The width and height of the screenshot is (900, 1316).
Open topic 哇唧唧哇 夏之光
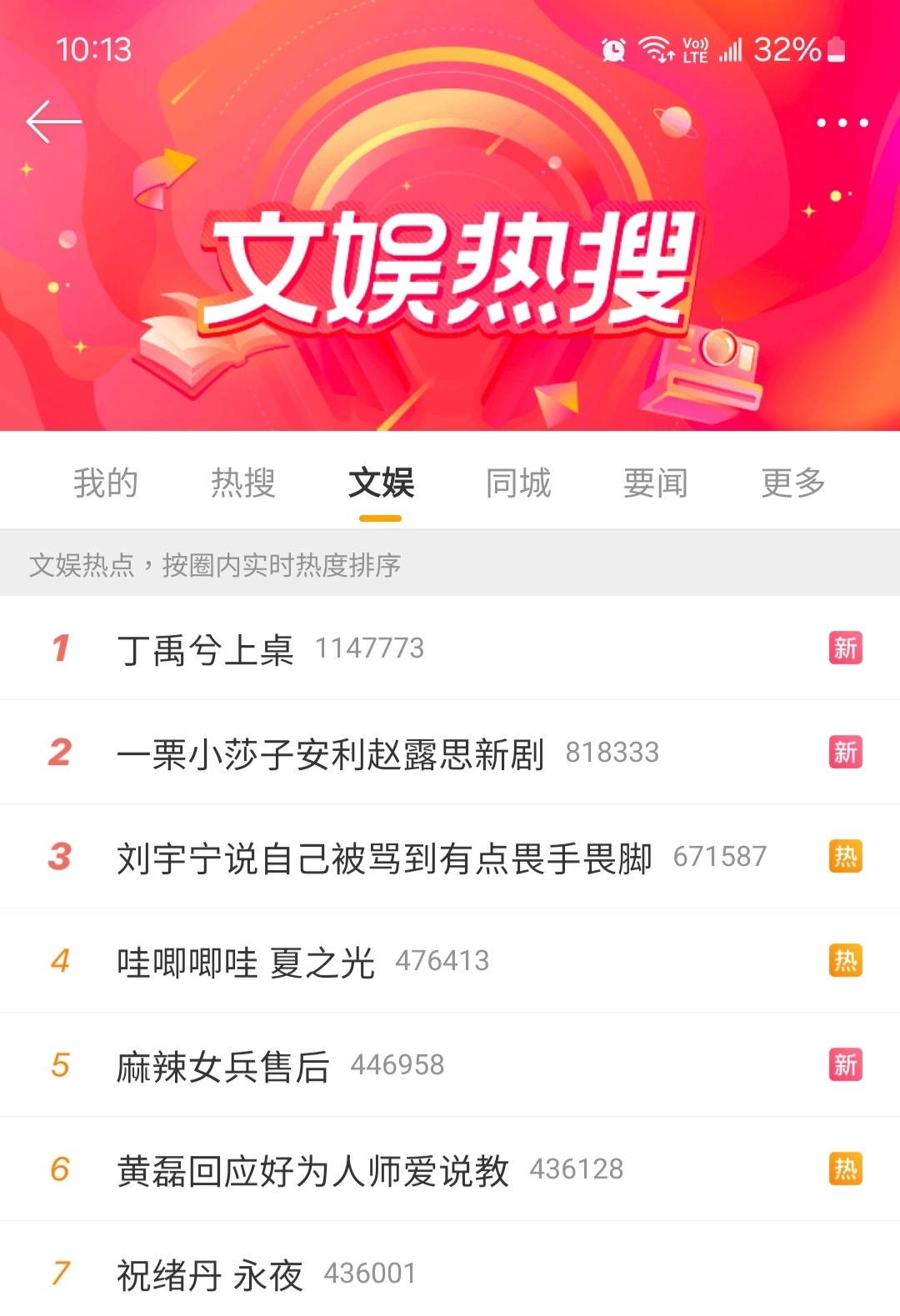pos(246,962)
